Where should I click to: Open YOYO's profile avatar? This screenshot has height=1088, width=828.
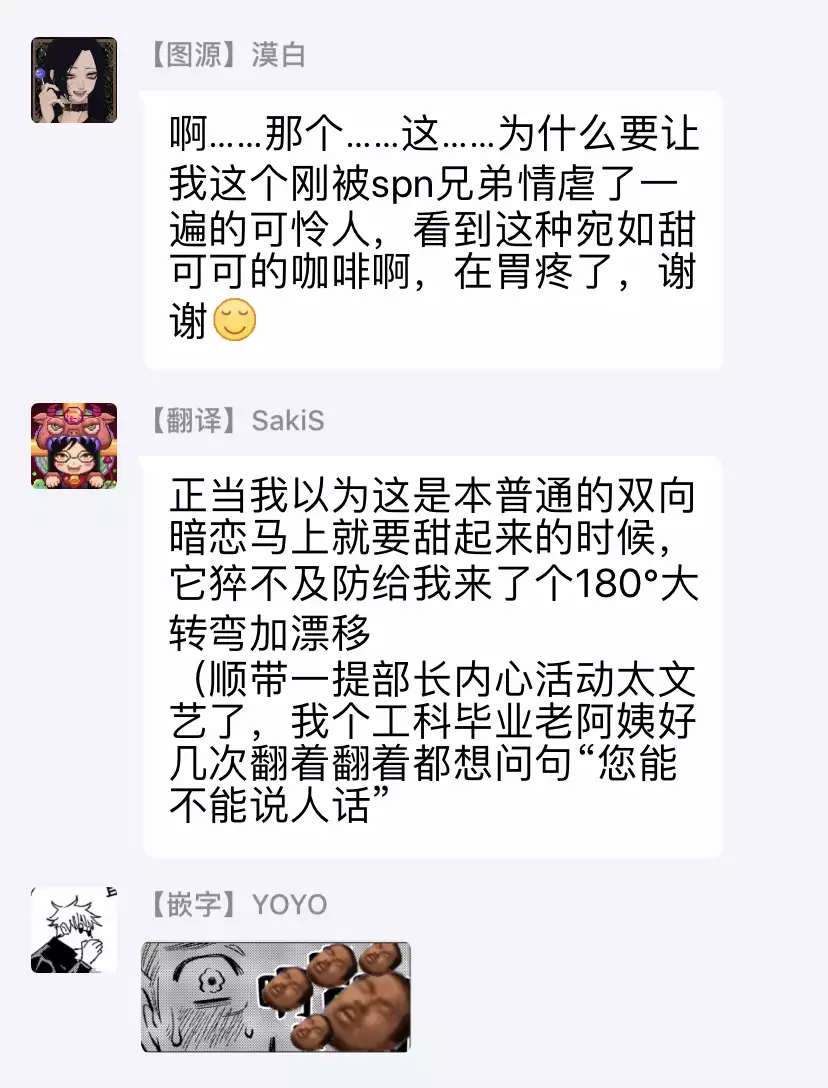tap(74, 929)
